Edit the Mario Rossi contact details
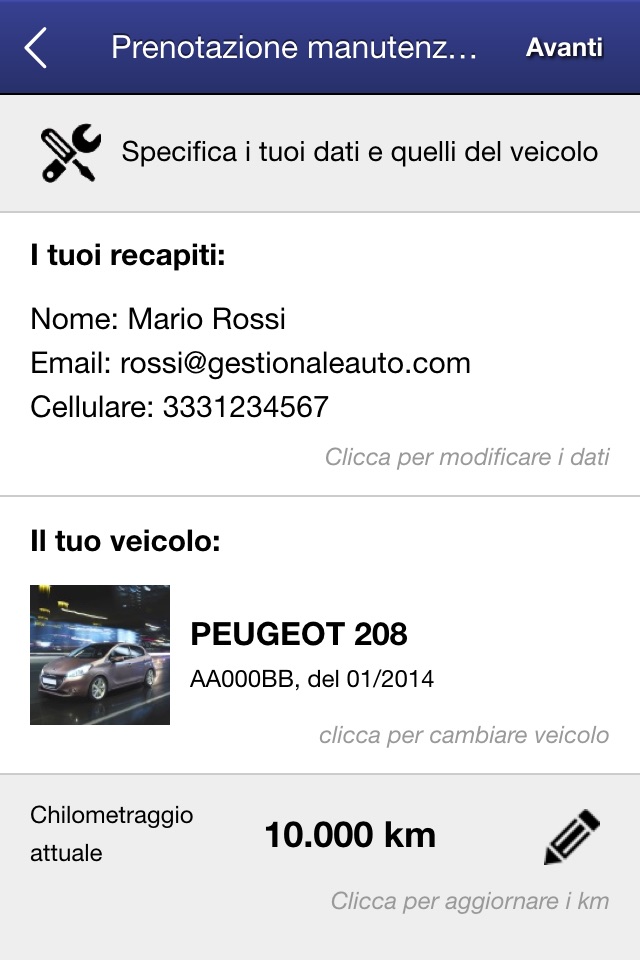640x960 pixels. pyautogui.click(x=466, y=457)
